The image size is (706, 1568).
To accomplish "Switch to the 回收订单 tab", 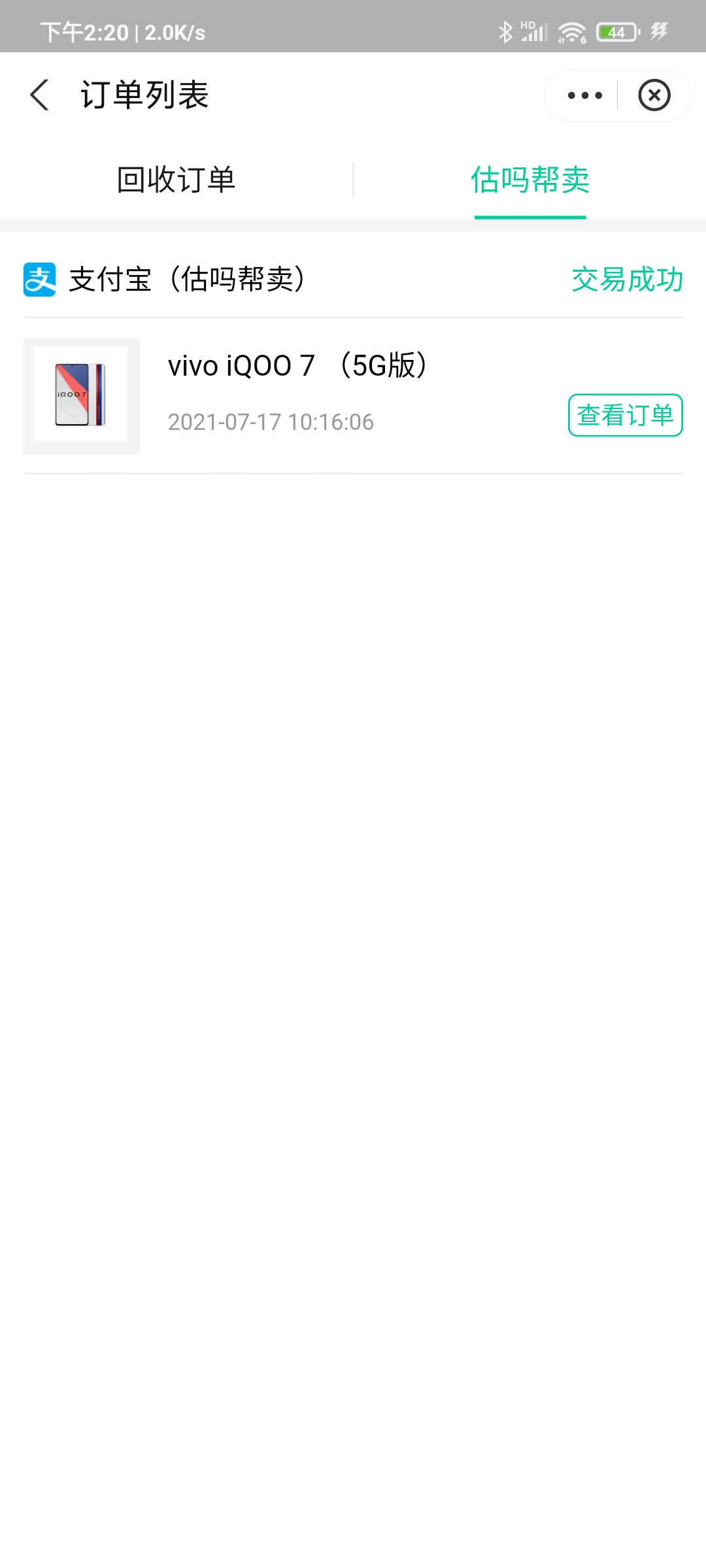I will tap(176, 180).
